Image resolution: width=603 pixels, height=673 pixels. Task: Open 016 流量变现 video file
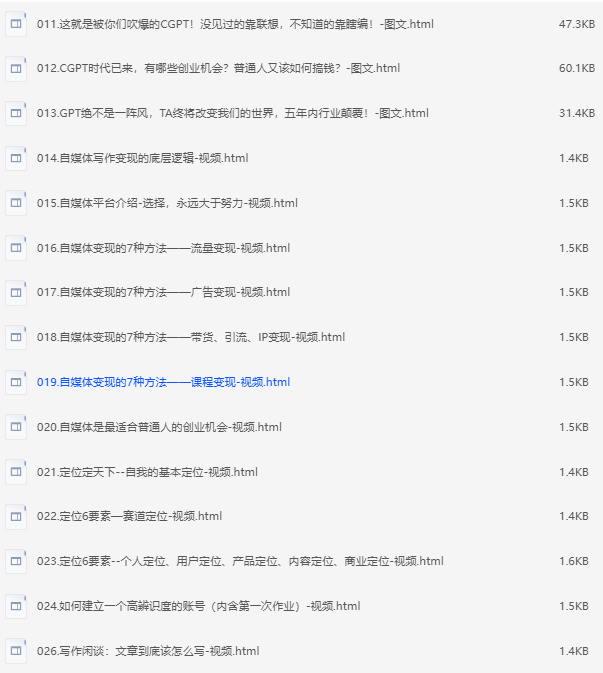pos(163,248)
